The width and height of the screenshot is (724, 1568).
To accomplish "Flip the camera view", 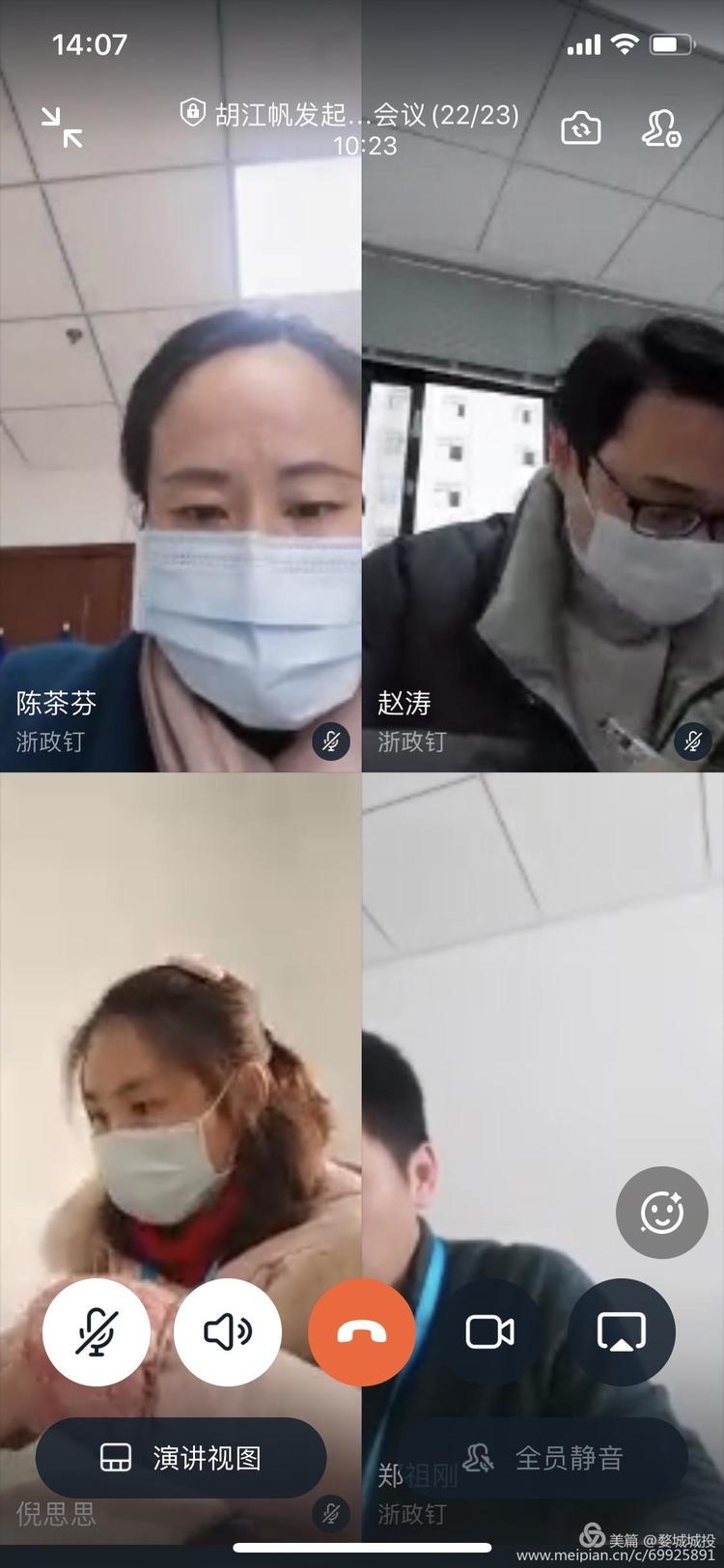I will click(x=581, y=128).
